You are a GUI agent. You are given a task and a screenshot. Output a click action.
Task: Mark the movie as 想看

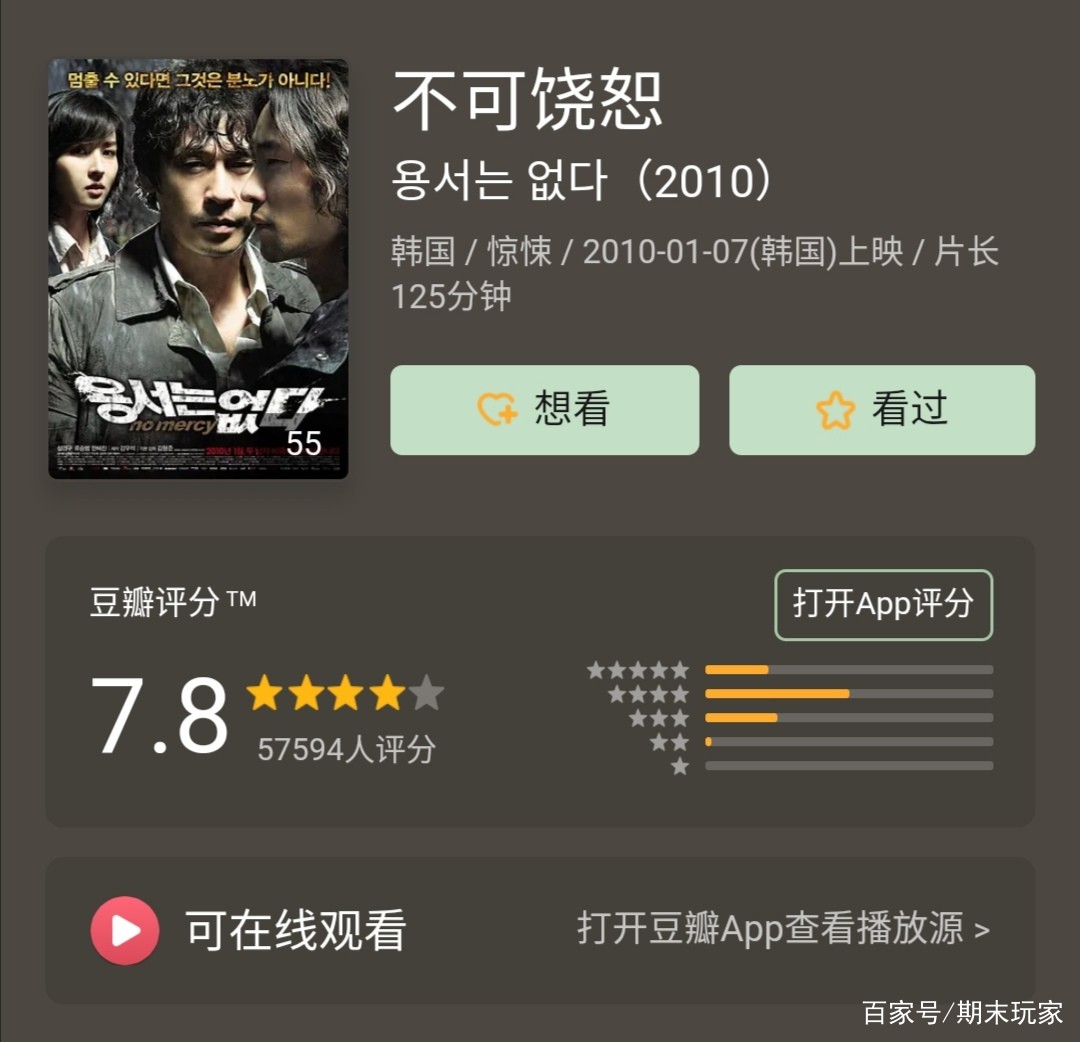tap(544, 410)
